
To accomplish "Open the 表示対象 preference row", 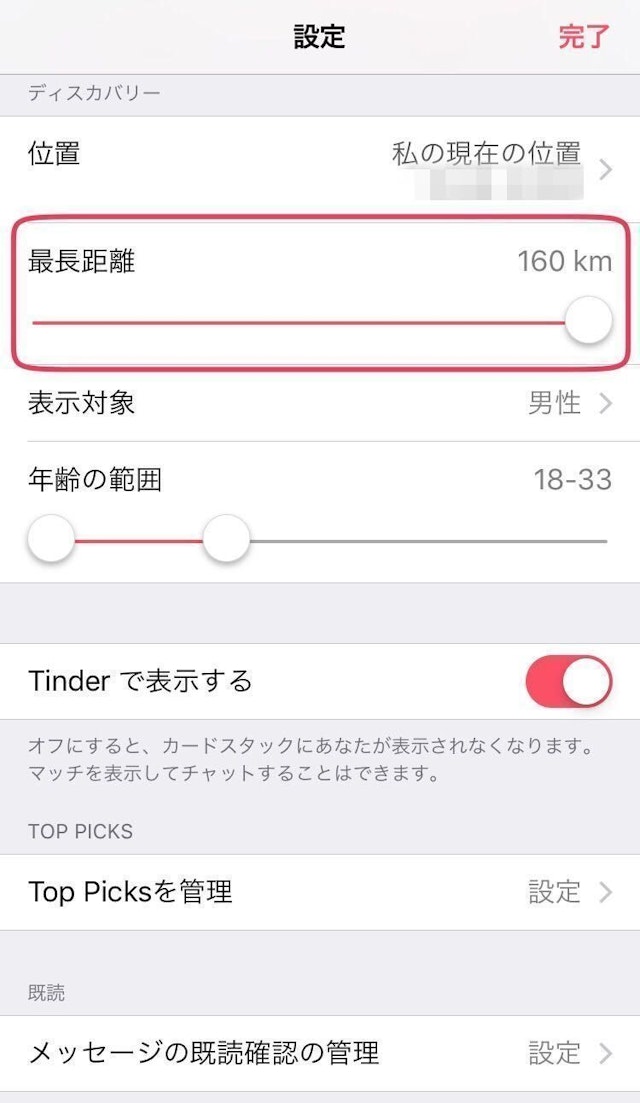I will click(320, 403).
